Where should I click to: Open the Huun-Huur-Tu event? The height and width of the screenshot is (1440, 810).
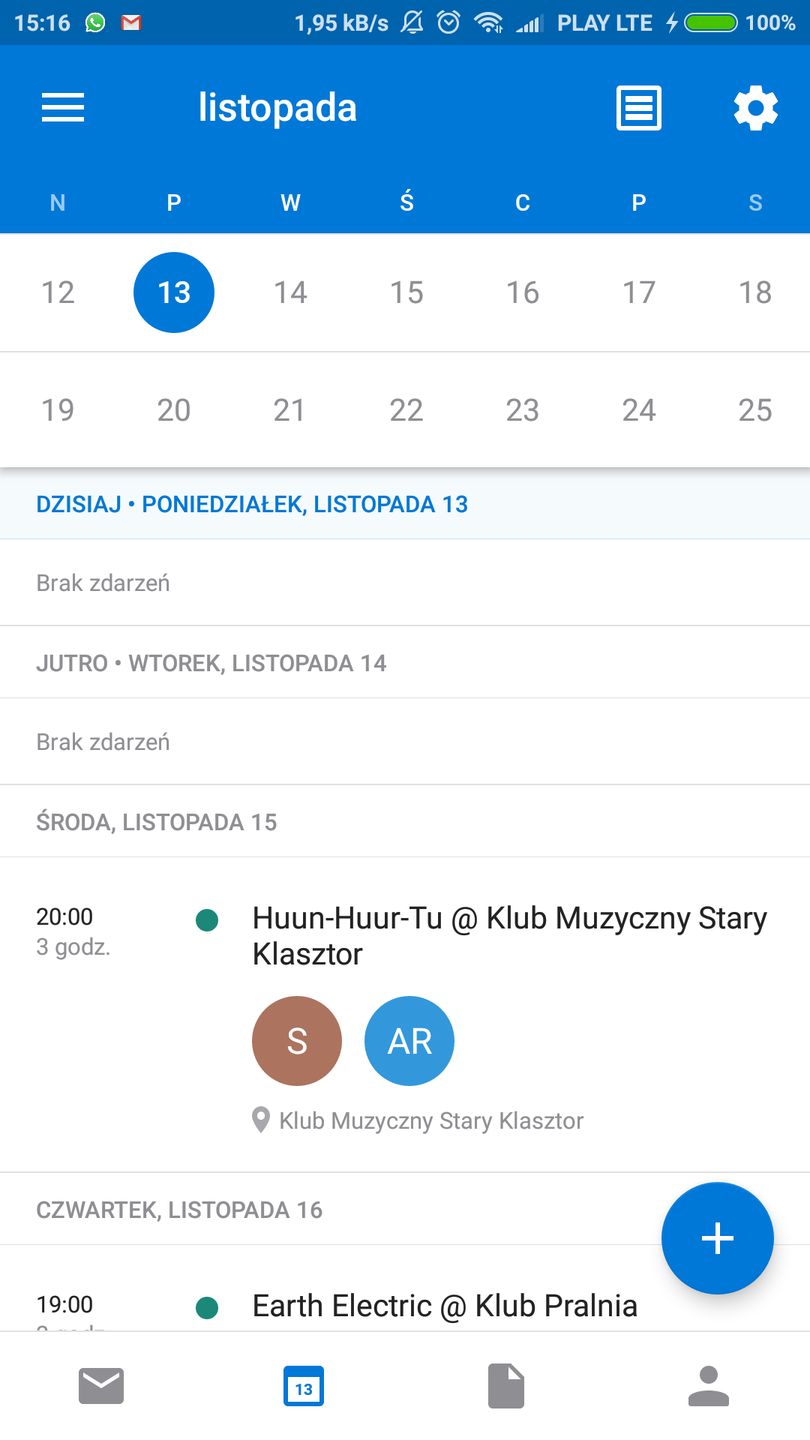(508, 935)
